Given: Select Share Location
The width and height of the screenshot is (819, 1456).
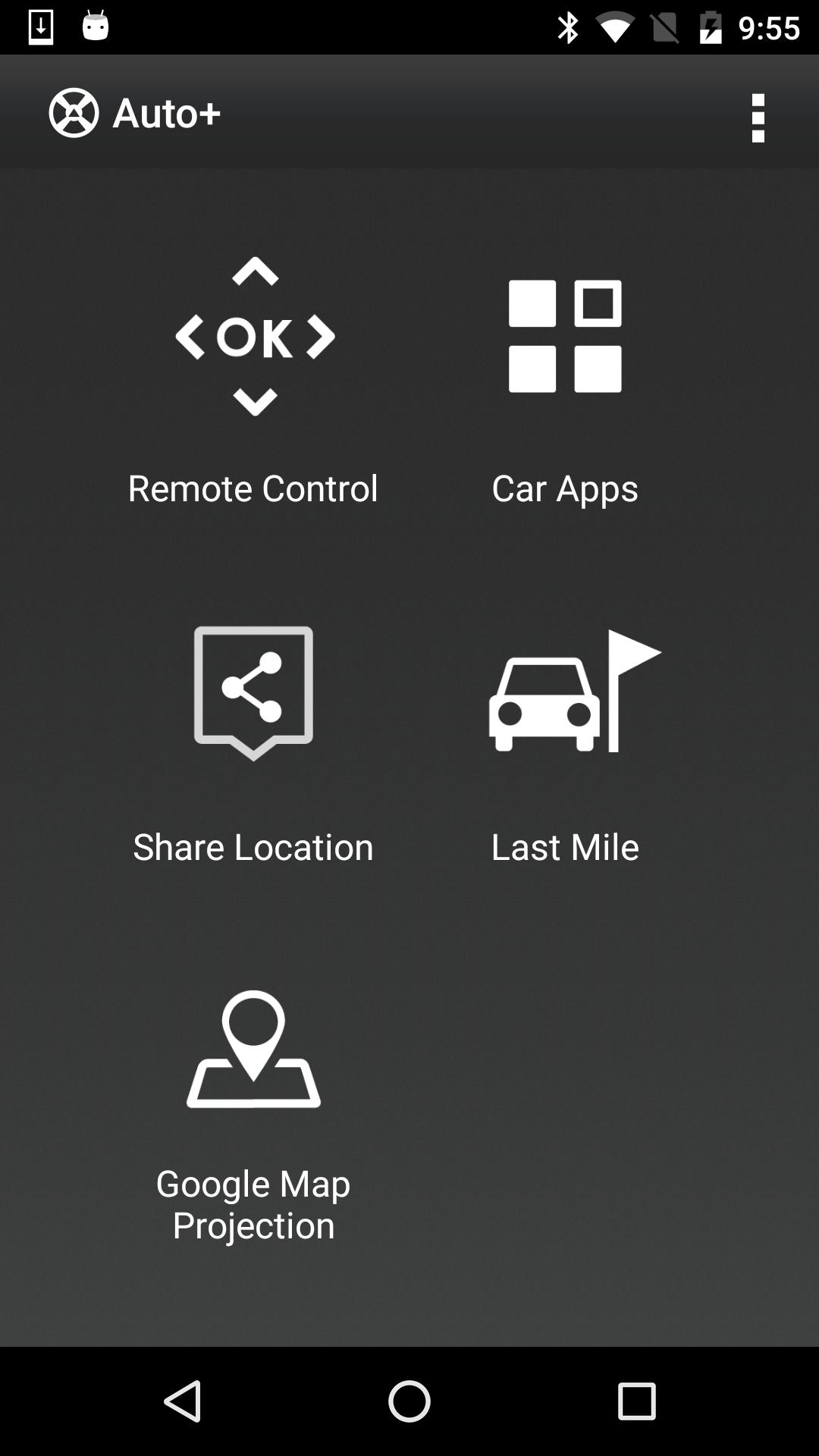Looking at the screenshot, I should point(253,739).
